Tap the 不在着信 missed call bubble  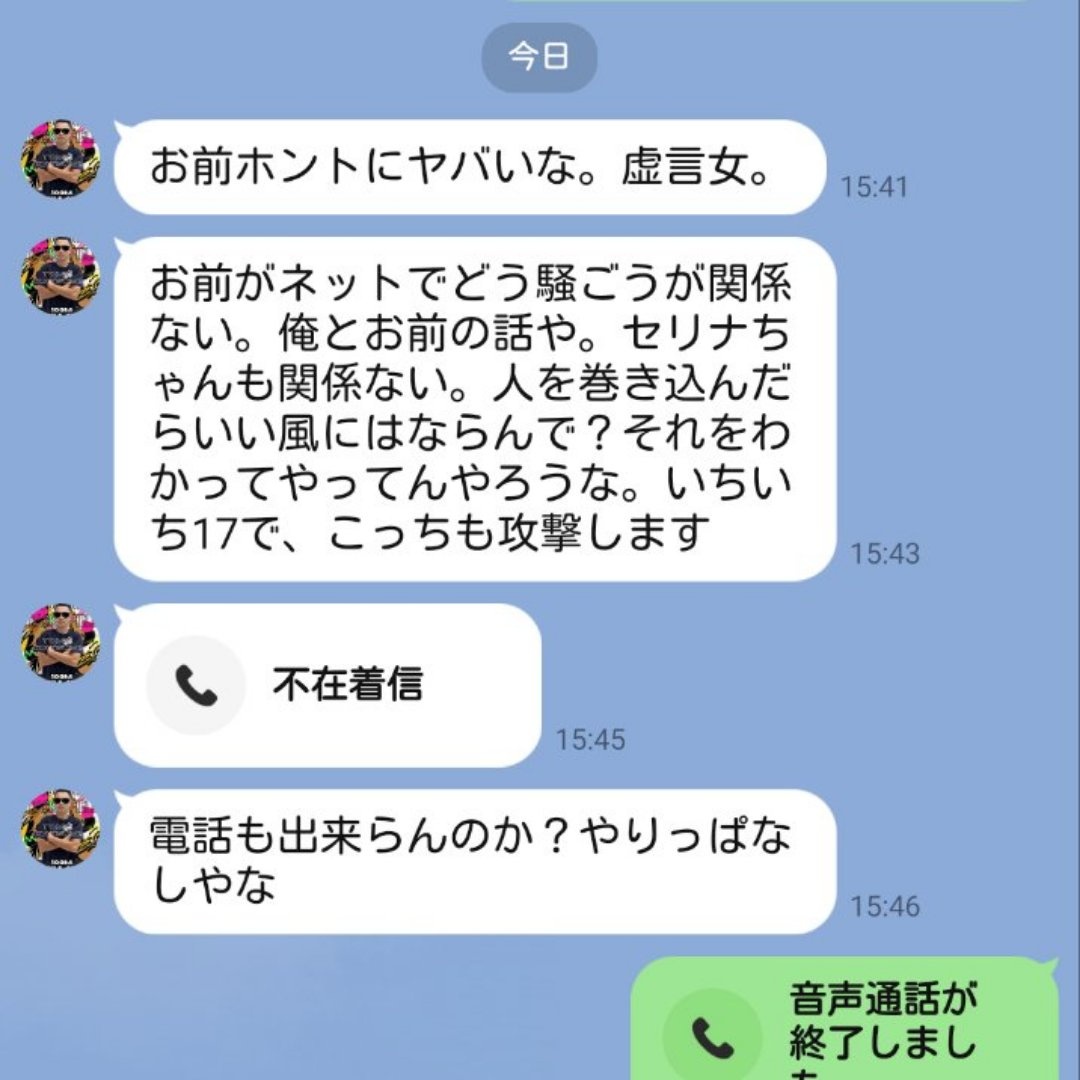(x=327, y=685)
